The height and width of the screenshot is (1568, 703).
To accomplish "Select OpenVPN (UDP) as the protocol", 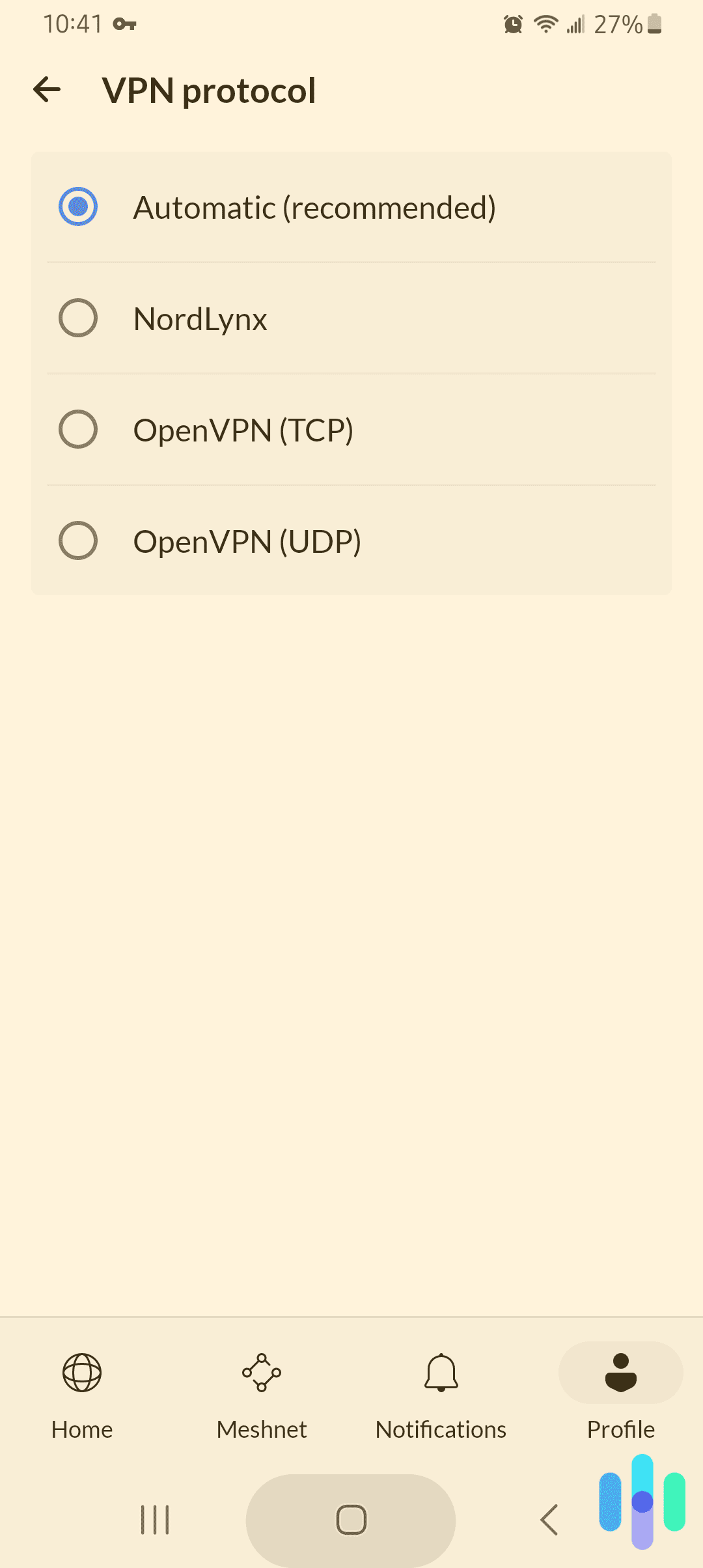I will click(x=78, y=540).
